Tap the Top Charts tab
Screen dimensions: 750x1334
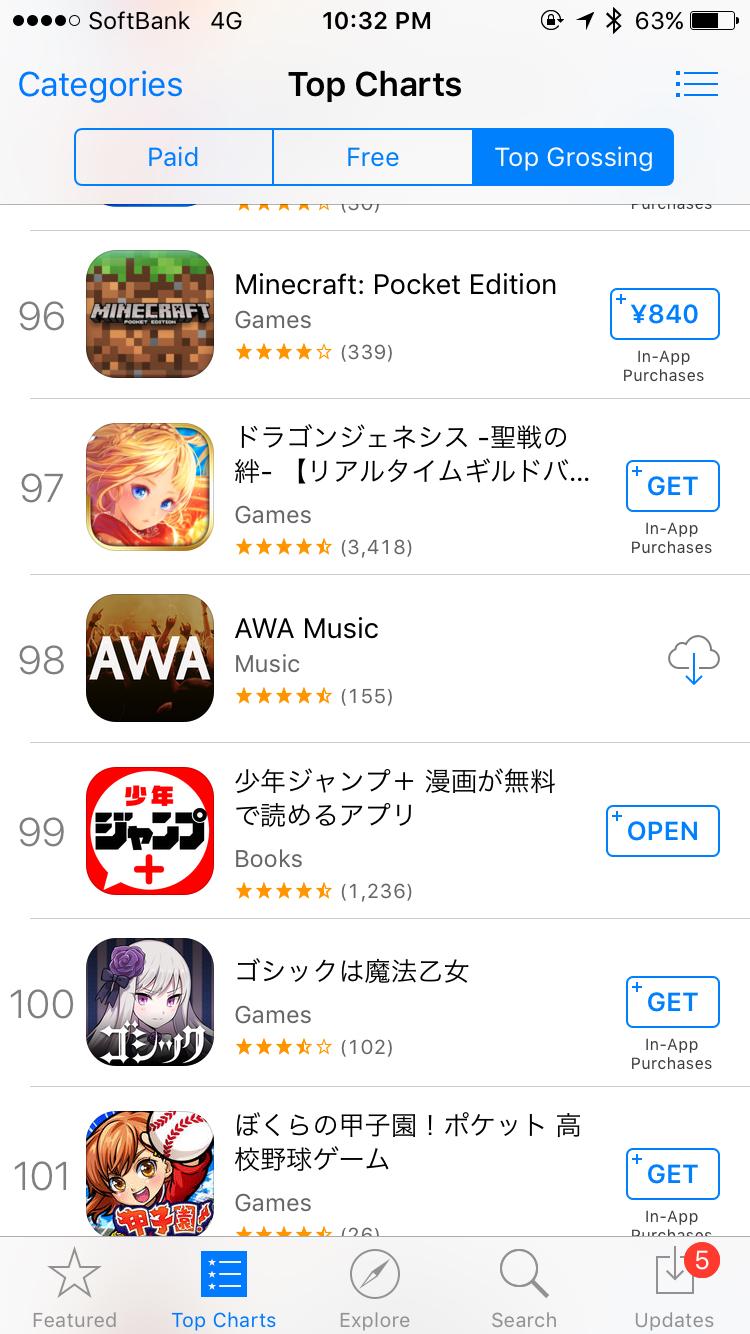pos(223,1288)
